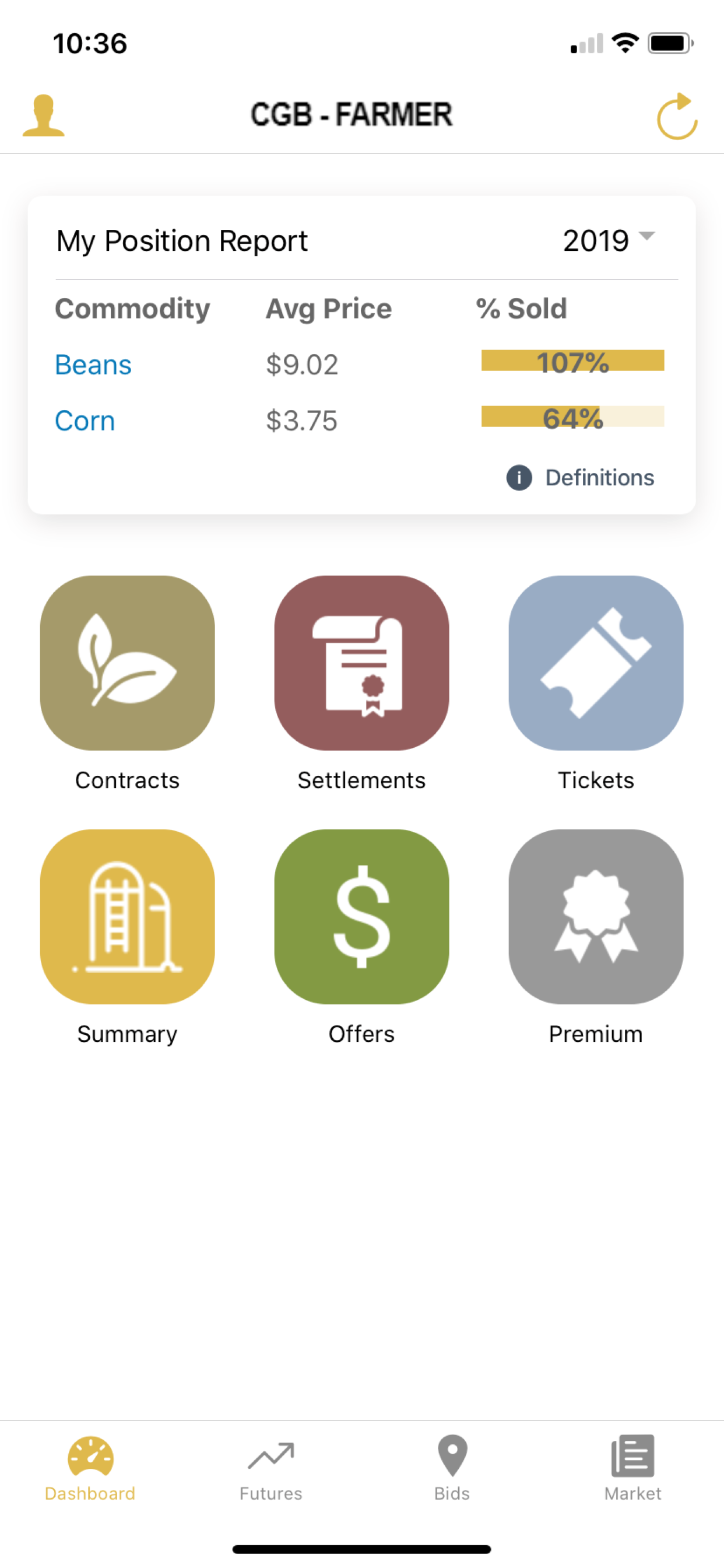The width and height of the screenshot is (724, 1568).
Task: Switch to the Bids tab
Action: pos(452,1469)
